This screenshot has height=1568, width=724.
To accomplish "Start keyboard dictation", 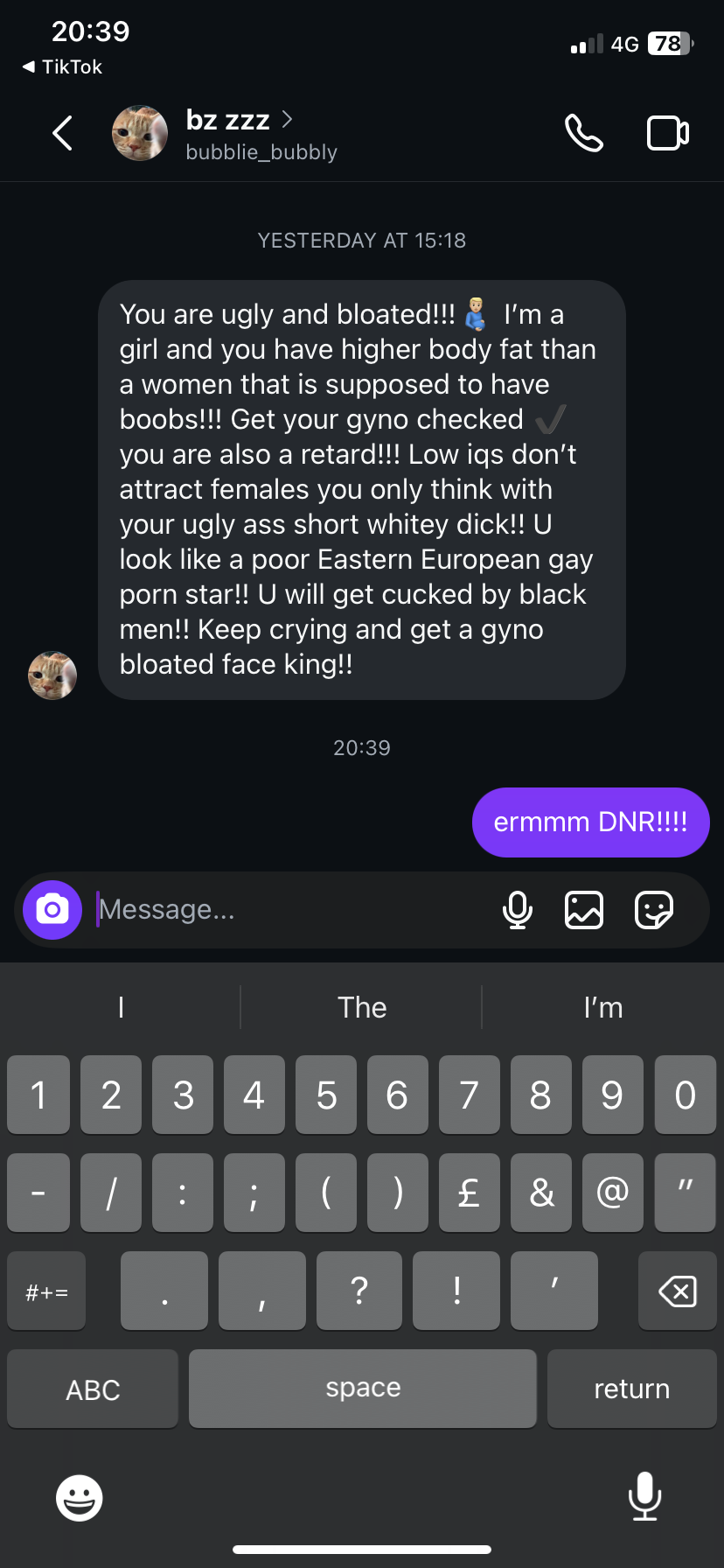I will 644,1496.
